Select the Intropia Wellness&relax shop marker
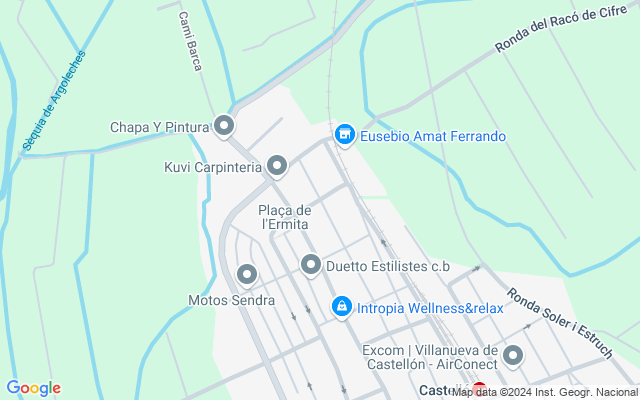 click(342, 306)
